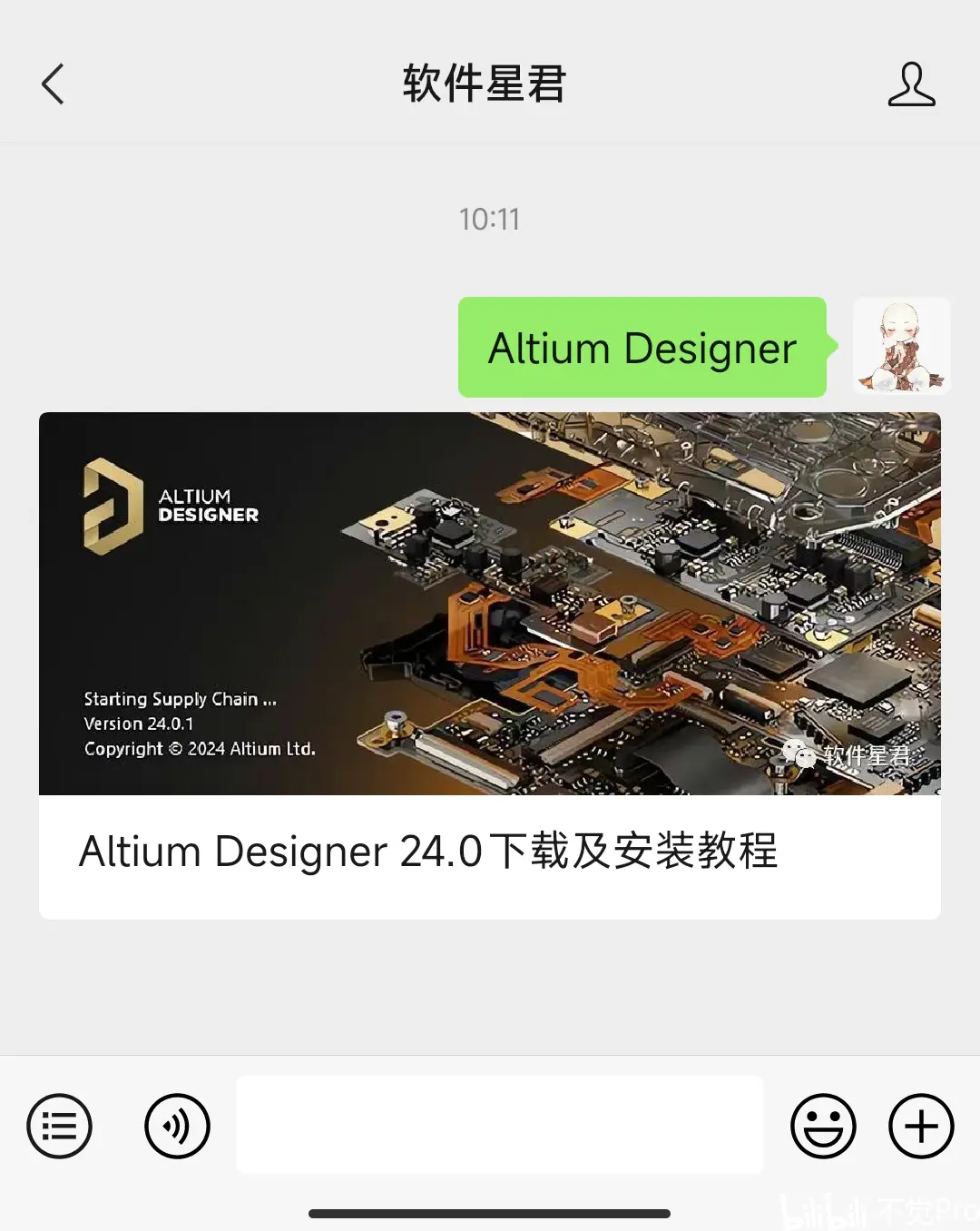The image size is (980, 1231).
Task: Open the plus attachment options
Action: coord(921,1126)
